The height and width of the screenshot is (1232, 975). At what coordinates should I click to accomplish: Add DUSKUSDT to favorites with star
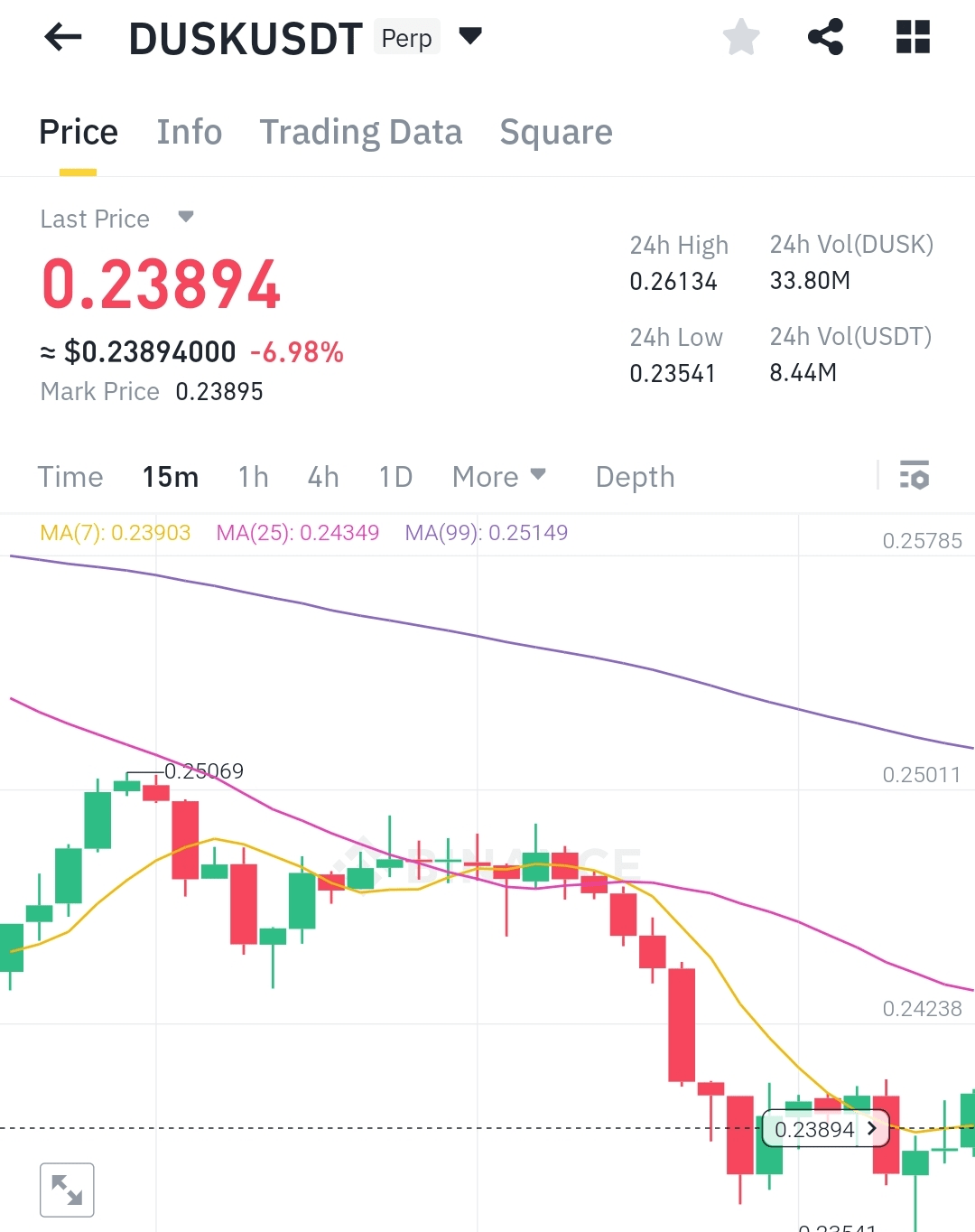point(741,37)
